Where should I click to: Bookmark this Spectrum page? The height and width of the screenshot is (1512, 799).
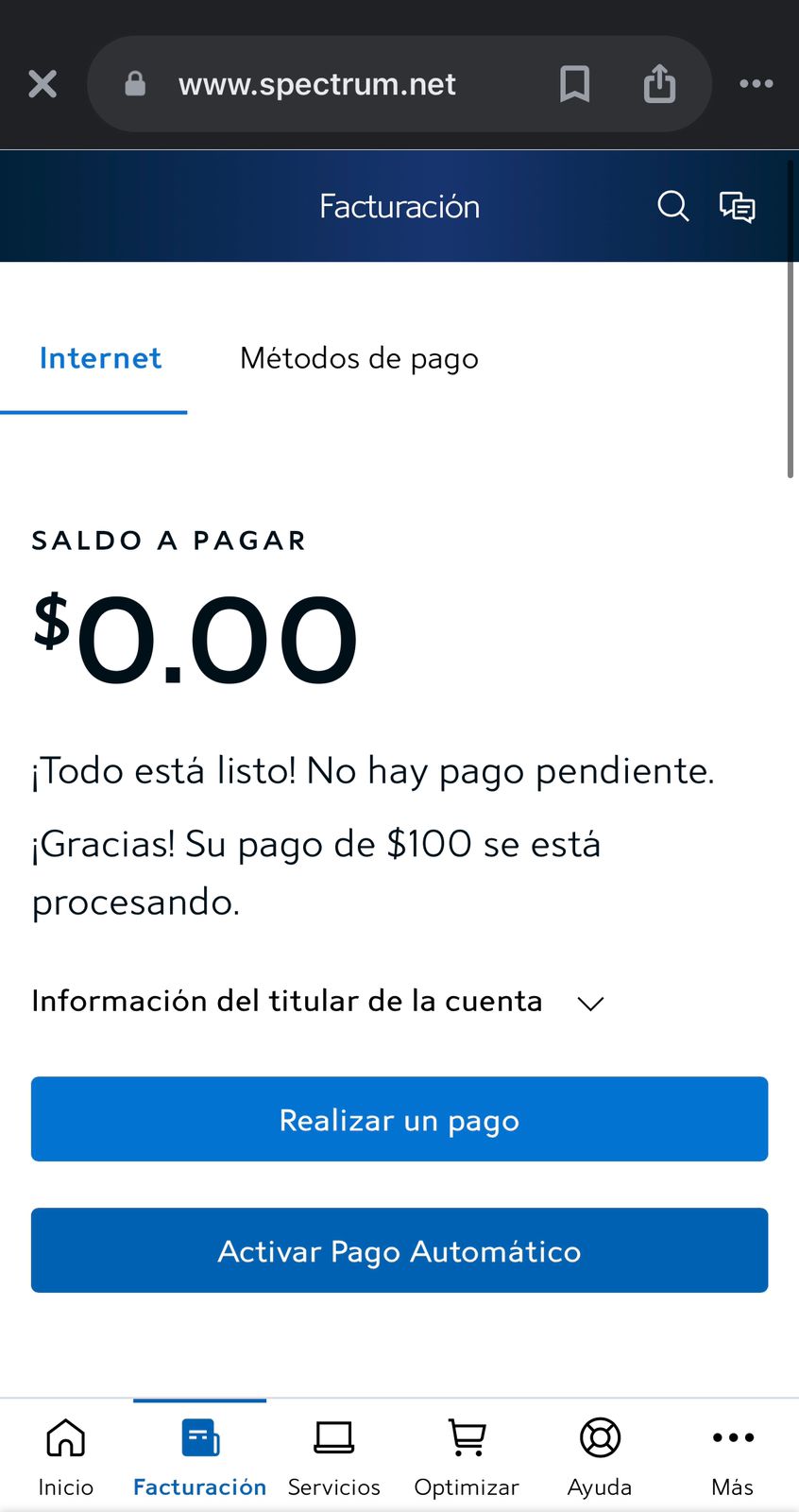(574, 84)
